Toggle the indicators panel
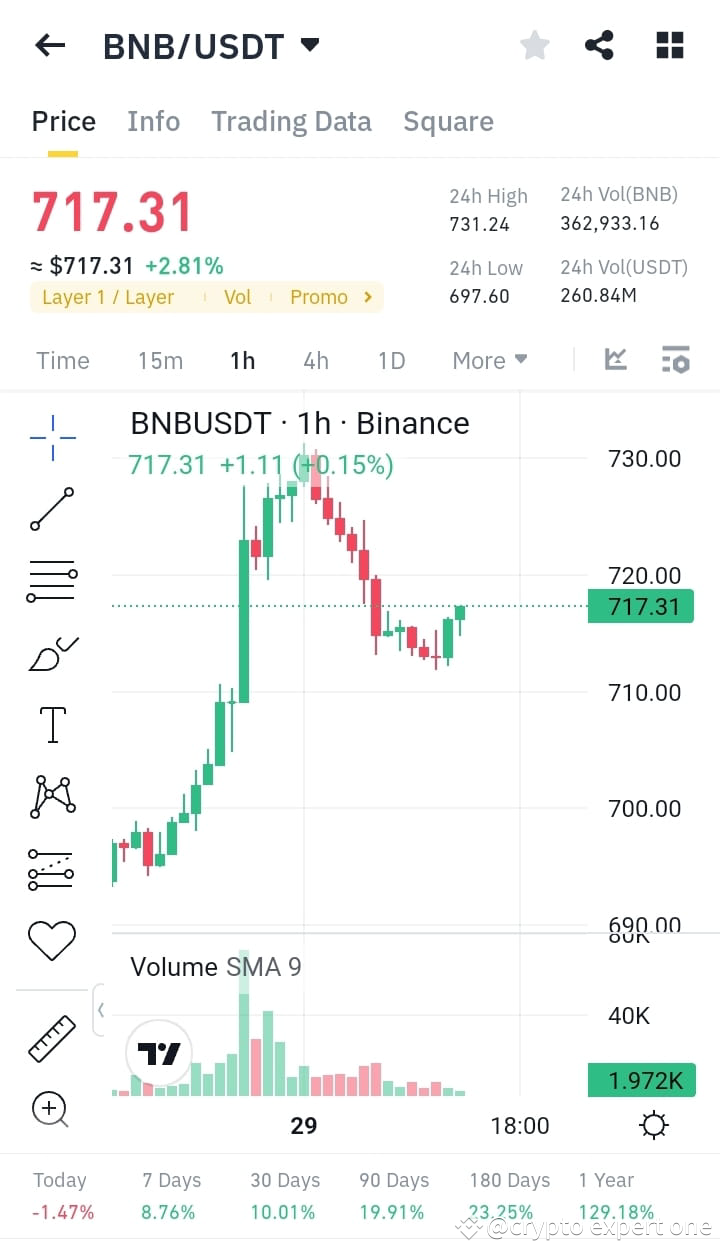The image size is (720, 1249). [675, 358]
